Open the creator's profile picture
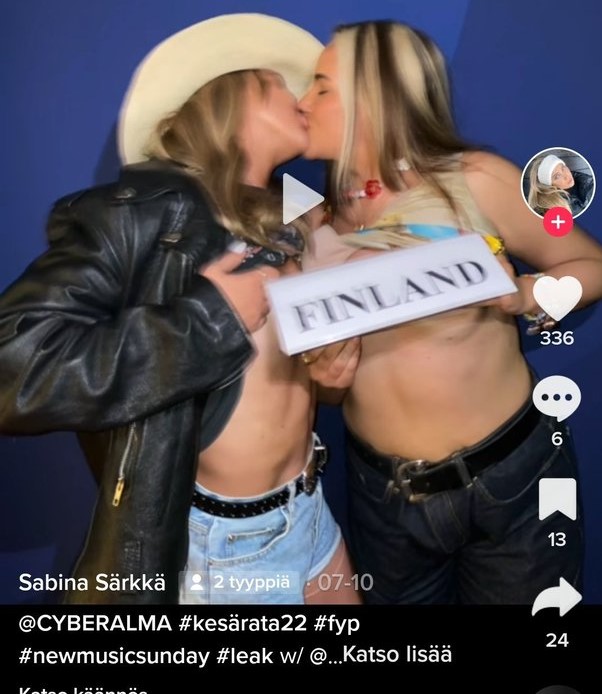The height and width of the screenshot is (694, 602). (557, 183)
